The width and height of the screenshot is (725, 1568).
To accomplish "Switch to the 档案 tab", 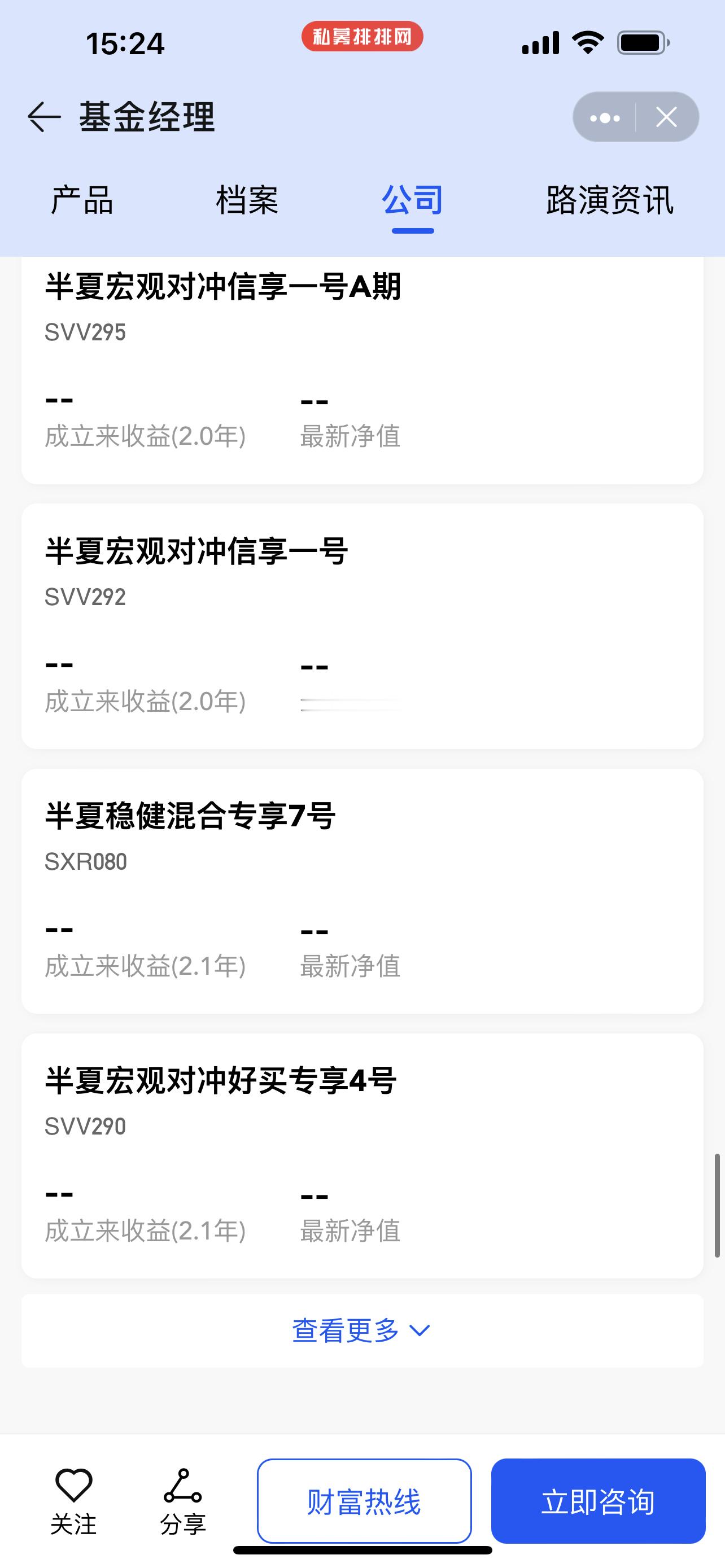I will (247, 200).
